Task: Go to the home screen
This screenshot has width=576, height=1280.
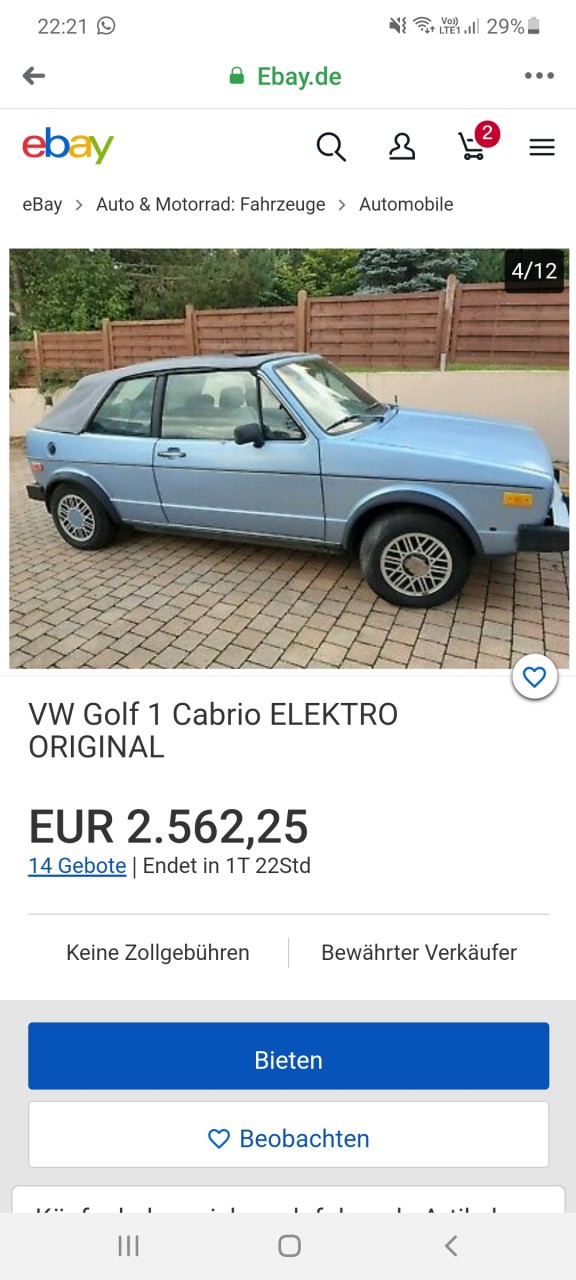Action: (x=289, y=1245)
